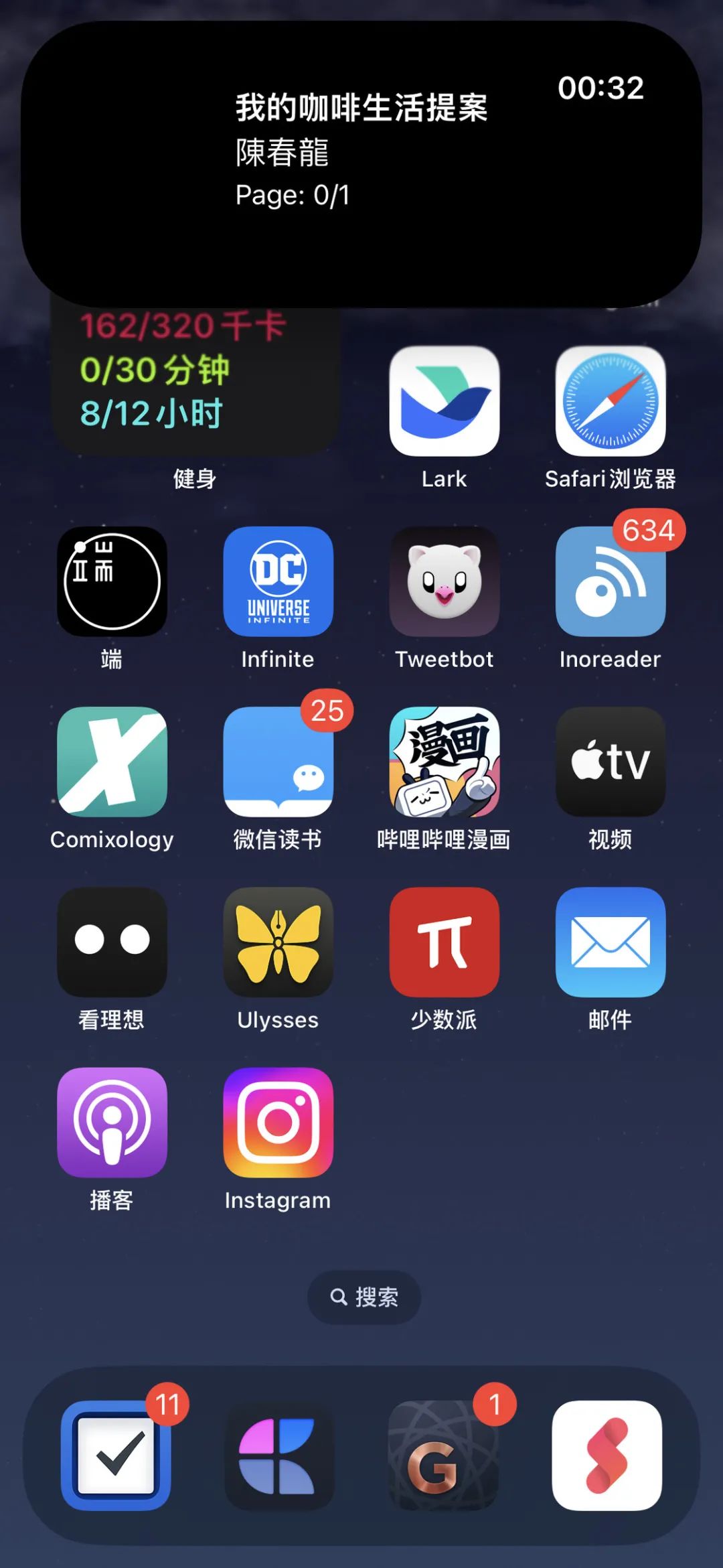Open the Lark app
Screen dimensions: 723x1568
click(x=444, y=401)
